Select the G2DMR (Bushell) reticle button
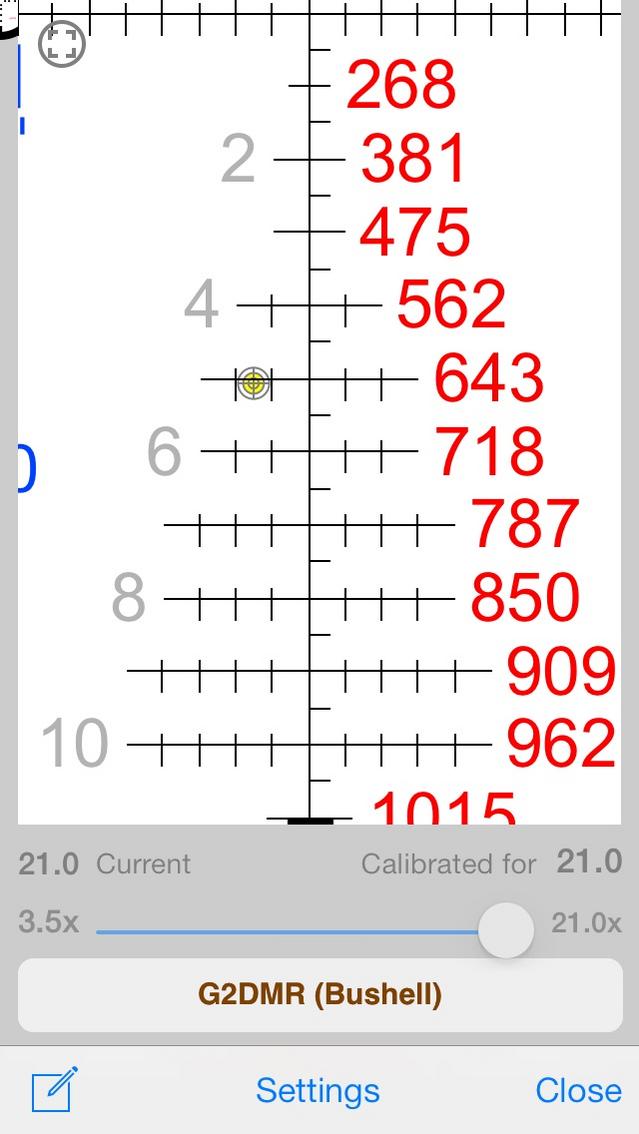The height and width of the screenshot is (1134, 639). pyautogui.click(x=320, y=995)
